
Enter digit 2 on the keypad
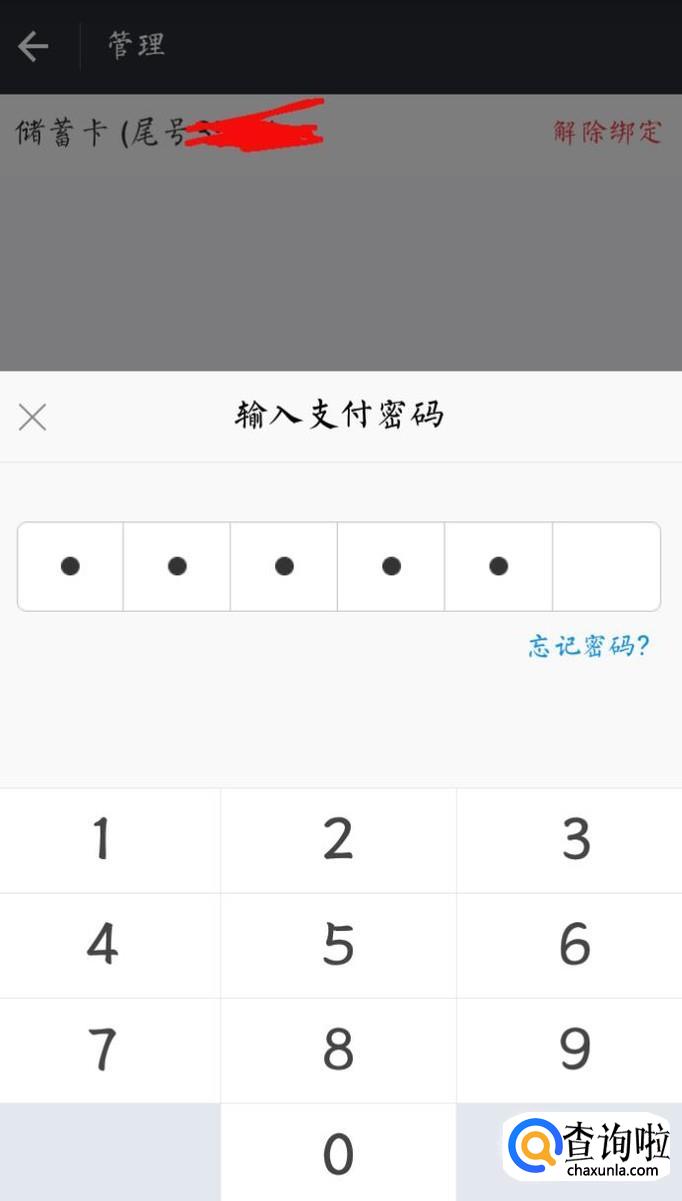click(x=338, y=840)
